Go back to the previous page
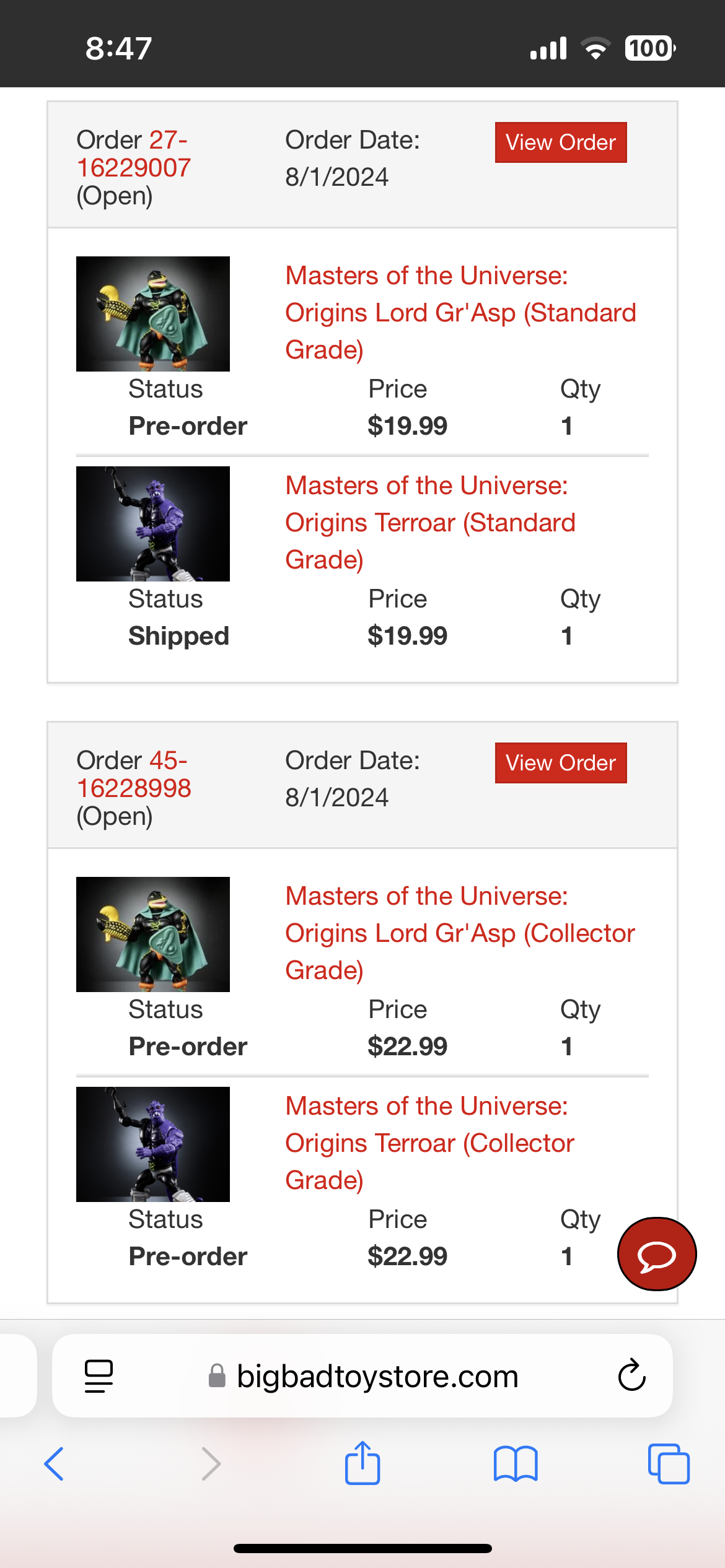The image size is (725, 1568). point(55,1464)
